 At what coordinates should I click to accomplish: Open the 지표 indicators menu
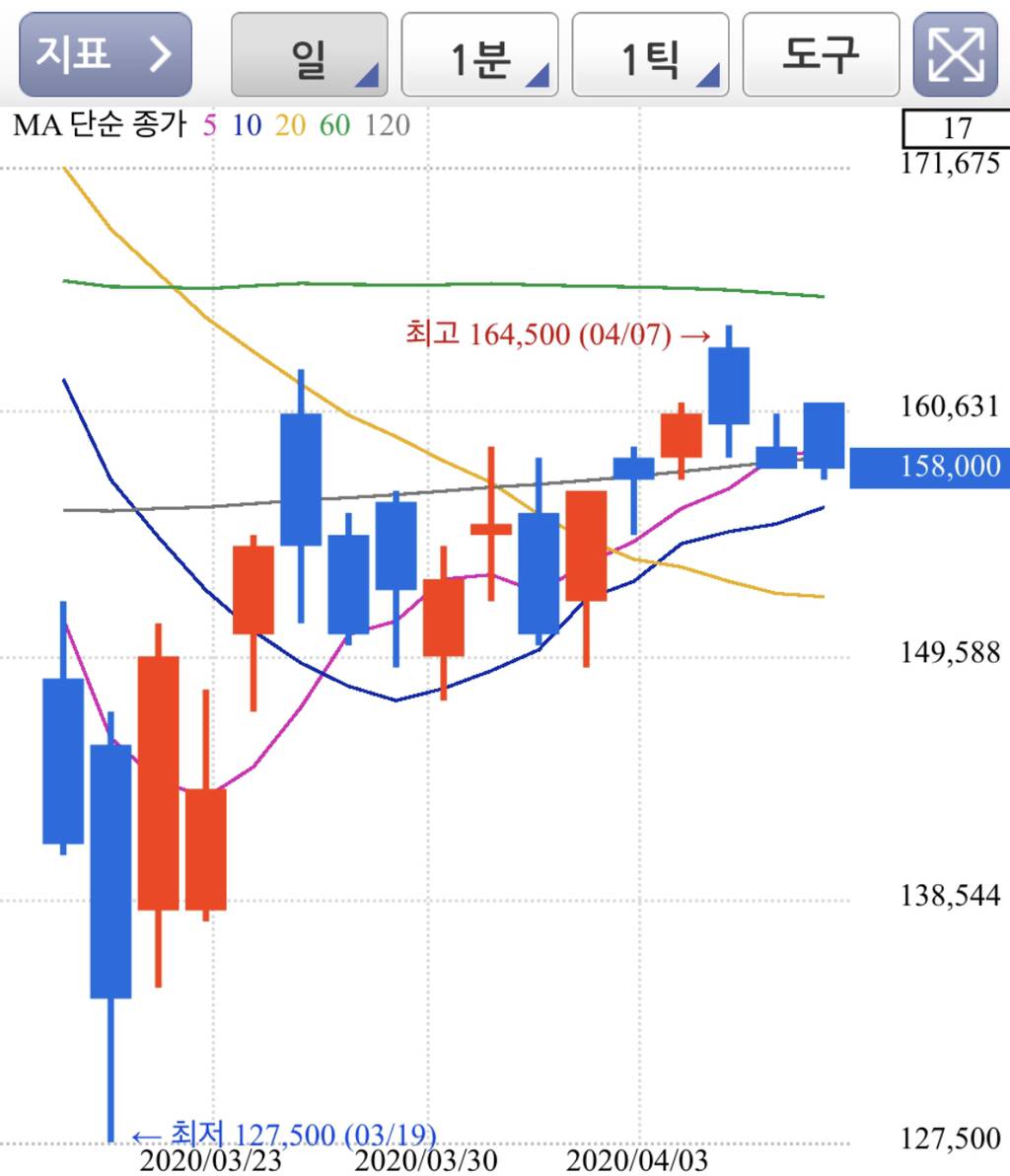[105, 54]
